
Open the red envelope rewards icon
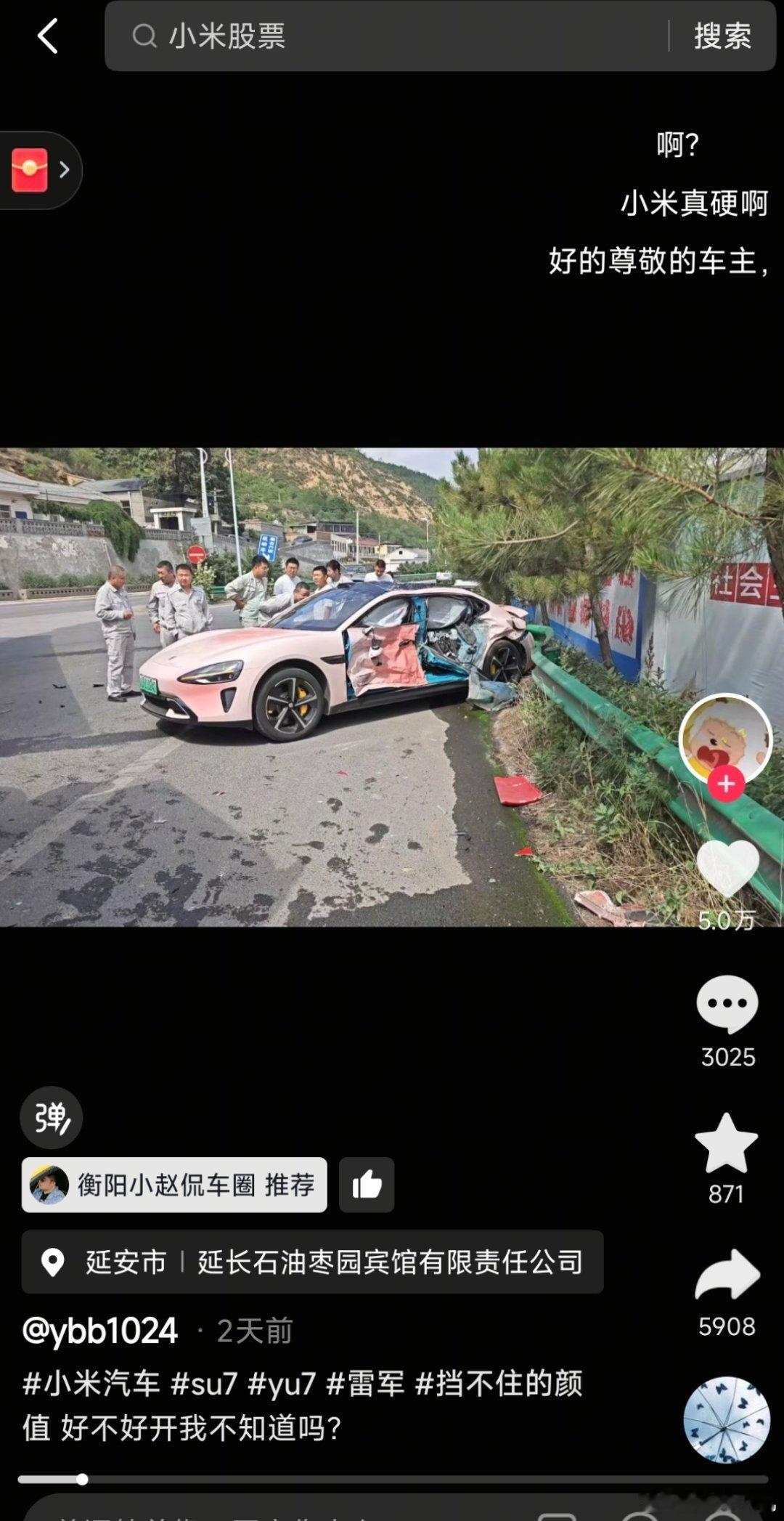[29, 170]
